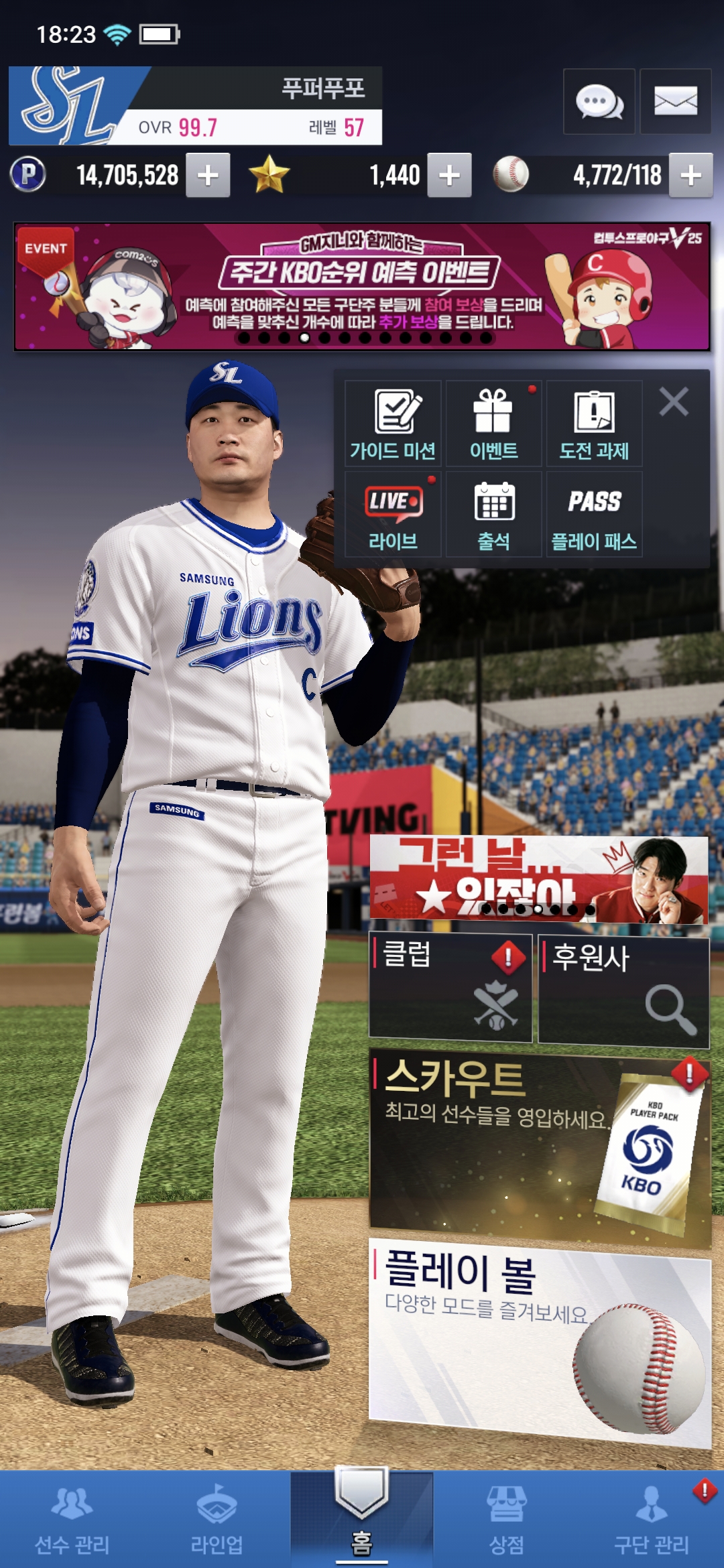Viewport: 724px width, 1568px height.
Task: Open the 이벤트 gift menu
Action: click(493, 423)
